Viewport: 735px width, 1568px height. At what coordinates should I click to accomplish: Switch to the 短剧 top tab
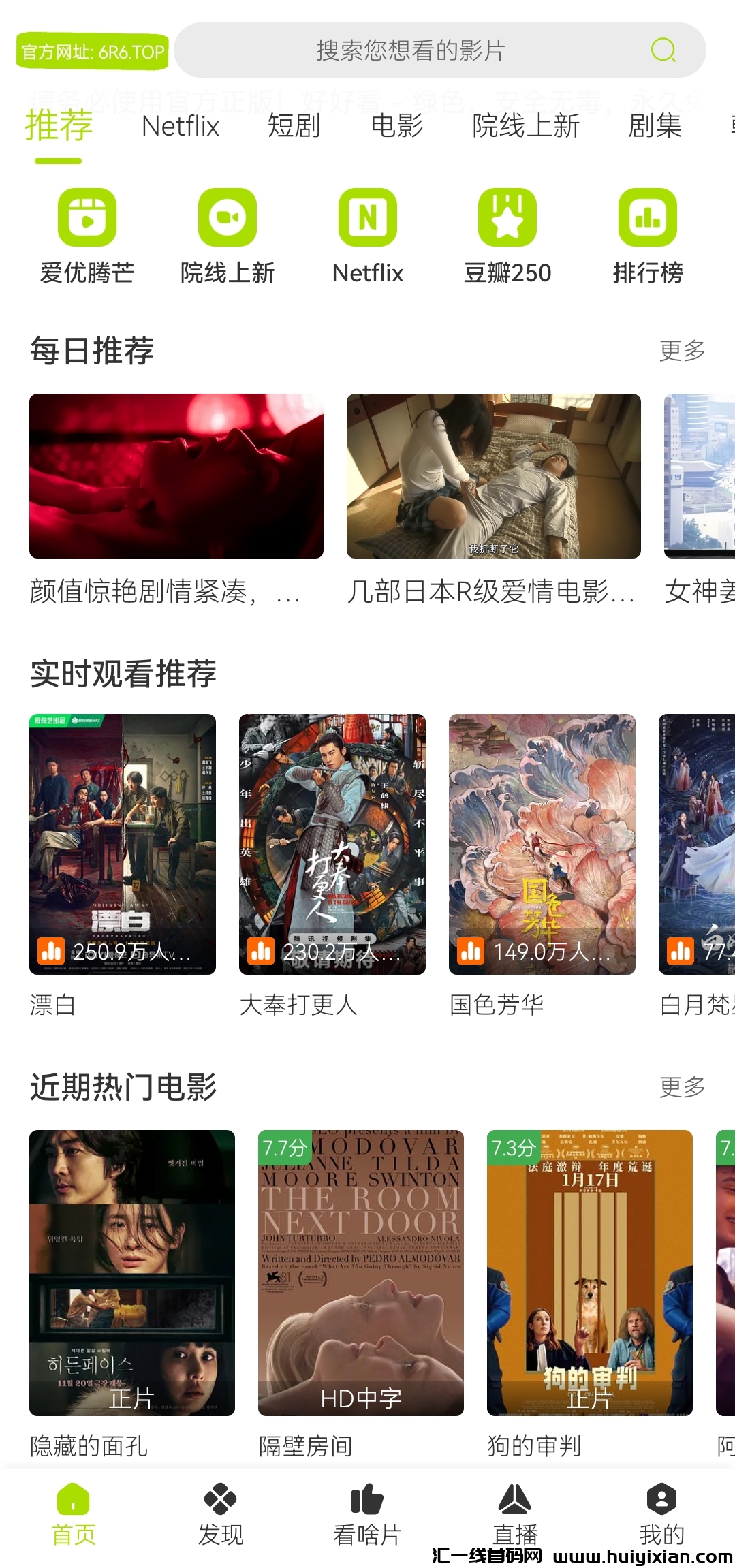[294, 126]
